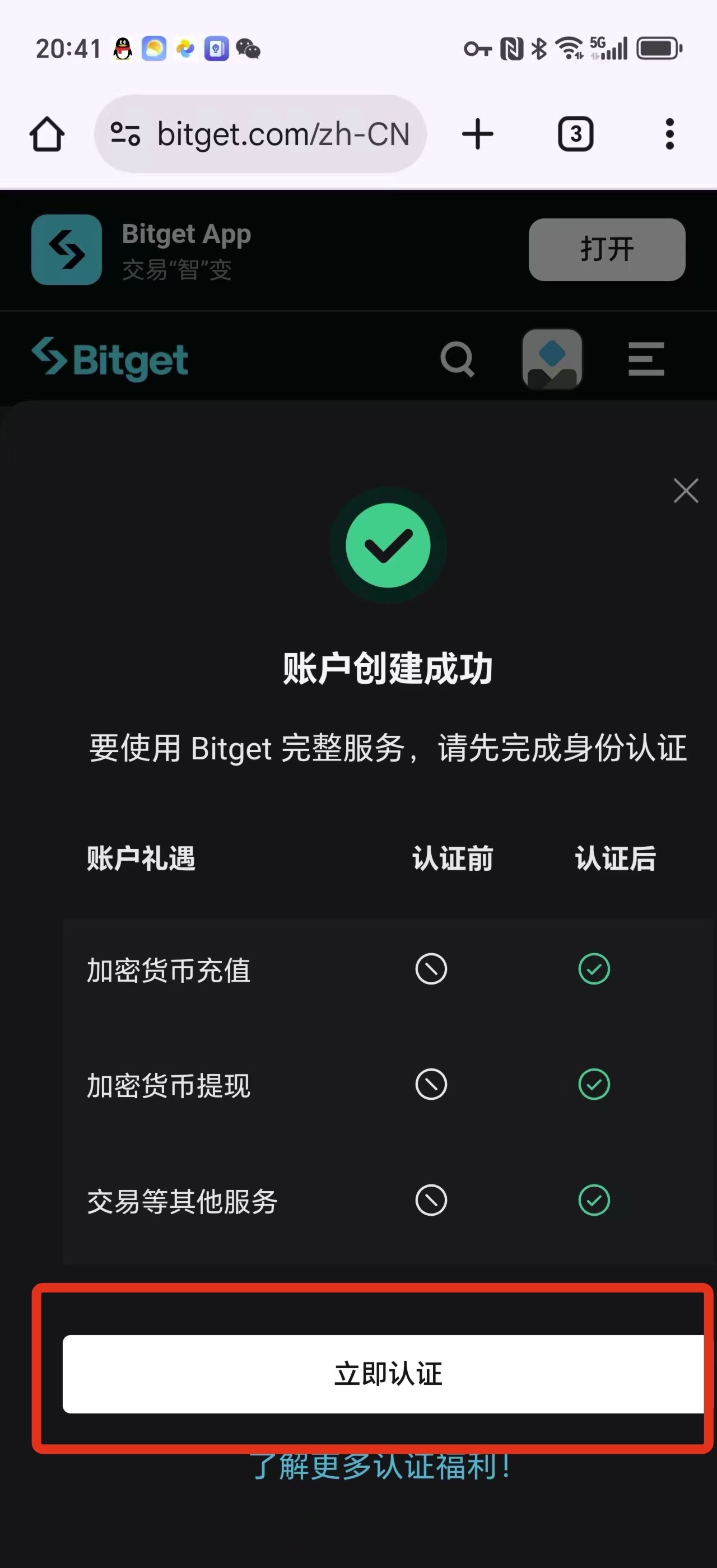
Task: Close the account created dialog
Action: pos(685,491)
